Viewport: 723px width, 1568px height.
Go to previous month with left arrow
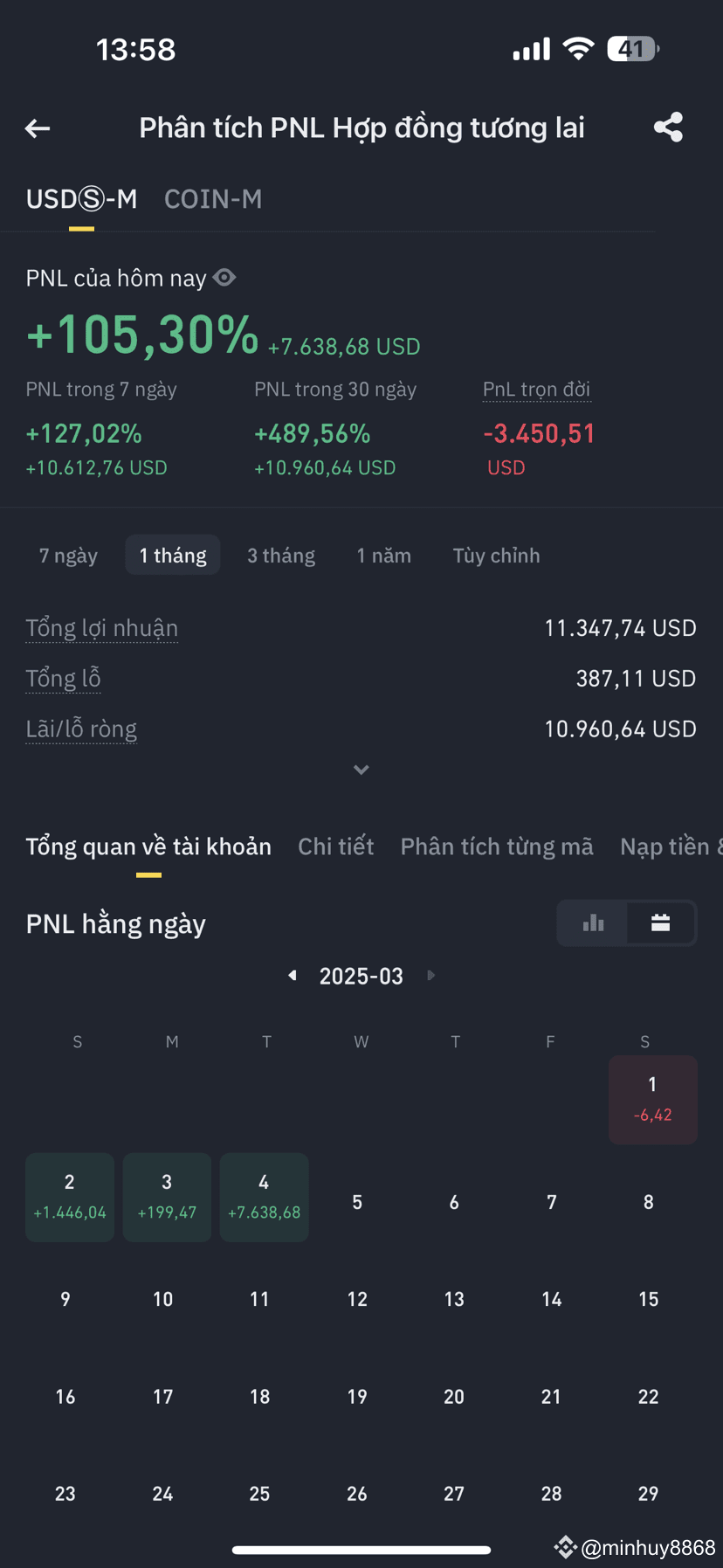point(292,976)
